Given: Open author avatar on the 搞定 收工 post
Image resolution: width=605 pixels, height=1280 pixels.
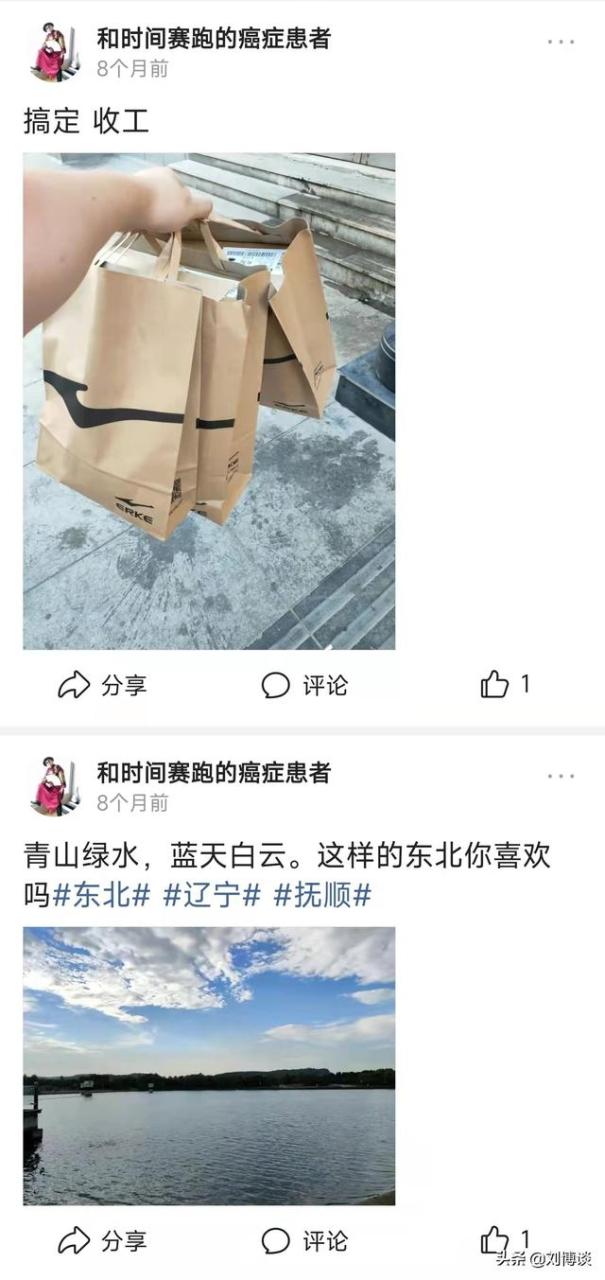Looking at the screenshot, I should pyautogui.click(x=53, y=53).
